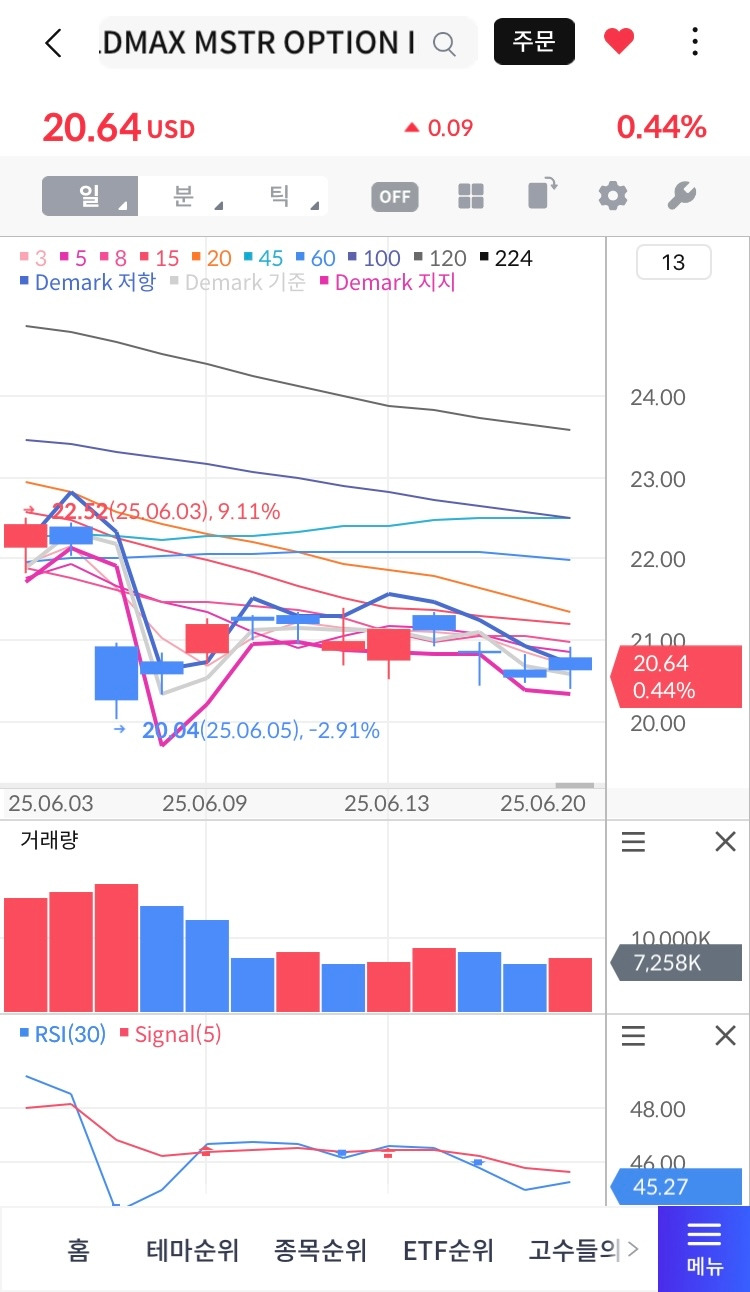The width and height of the screenshot is (750, 1292).
Task: Close the RSI indicator panel
Action: pyautogui.click(x=725, y=1036)
